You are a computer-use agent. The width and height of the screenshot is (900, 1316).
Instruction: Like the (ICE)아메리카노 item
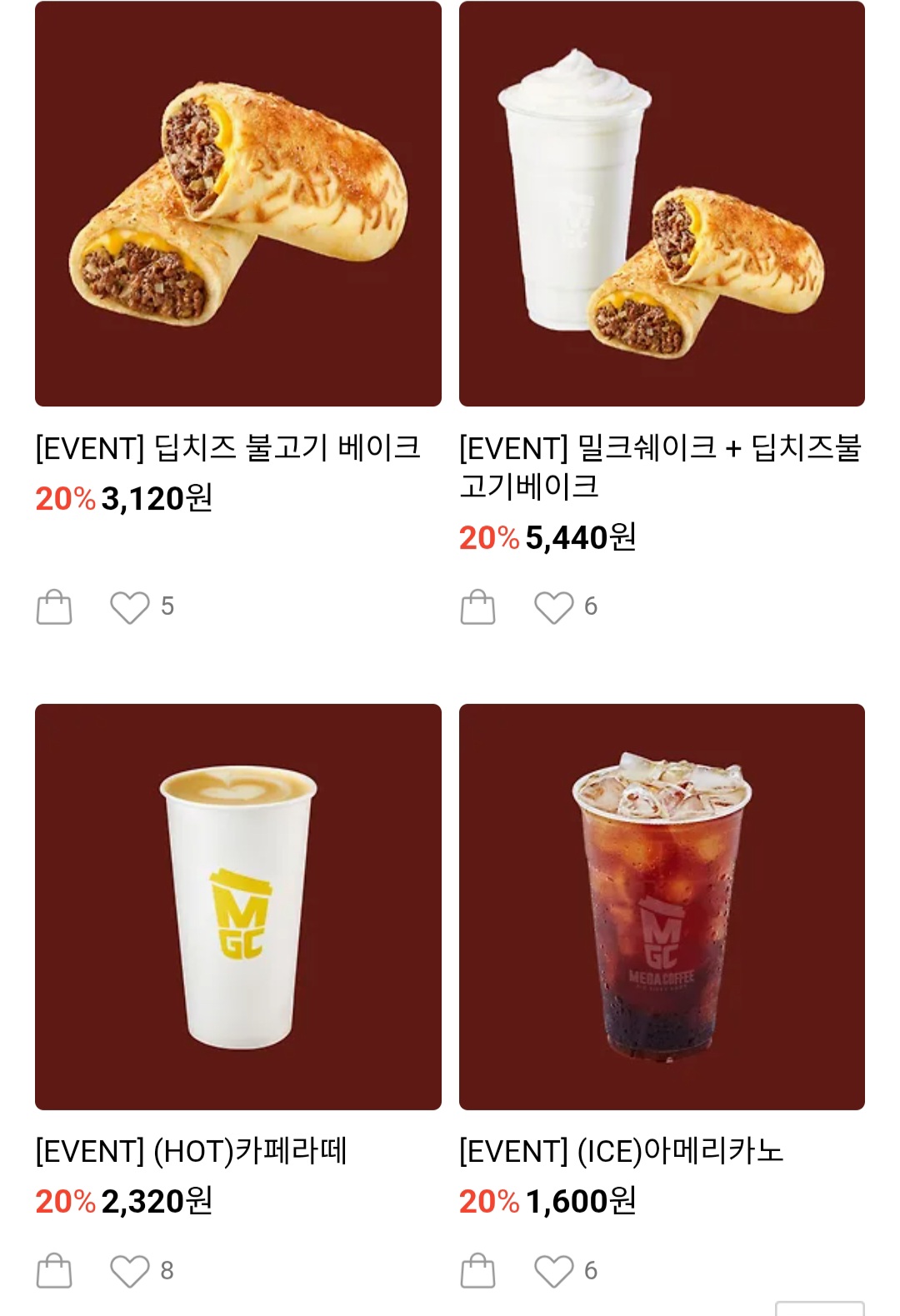tap(553, 1270)
